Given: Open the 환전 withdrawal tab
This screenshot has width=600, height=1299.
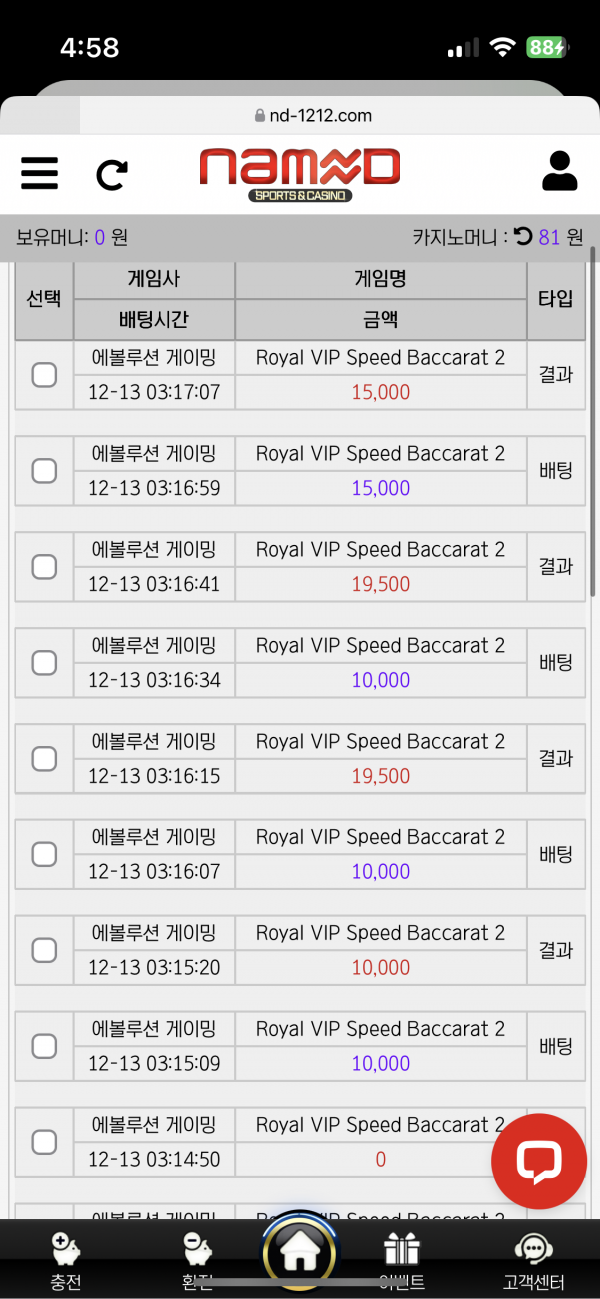Looking at the screenshot, I should tap(198, 1262).
